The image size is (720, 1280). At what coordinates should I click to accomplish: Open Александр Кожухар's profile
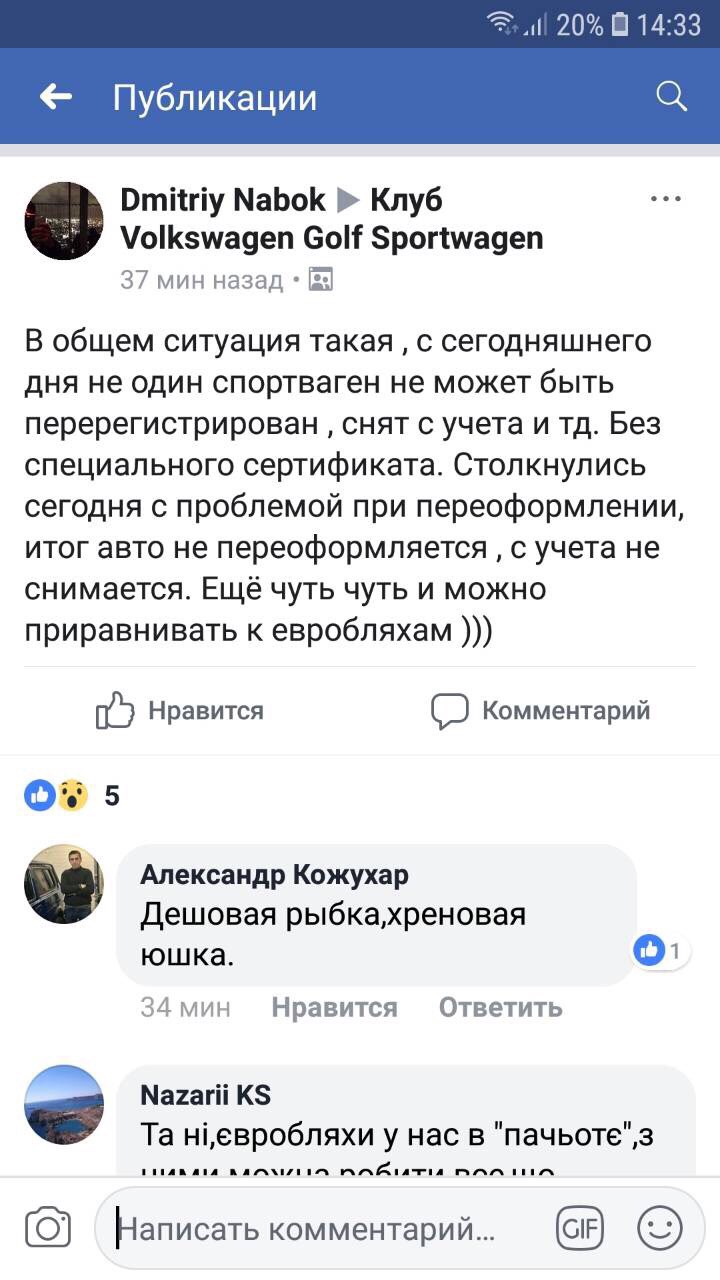coord(274,875)
